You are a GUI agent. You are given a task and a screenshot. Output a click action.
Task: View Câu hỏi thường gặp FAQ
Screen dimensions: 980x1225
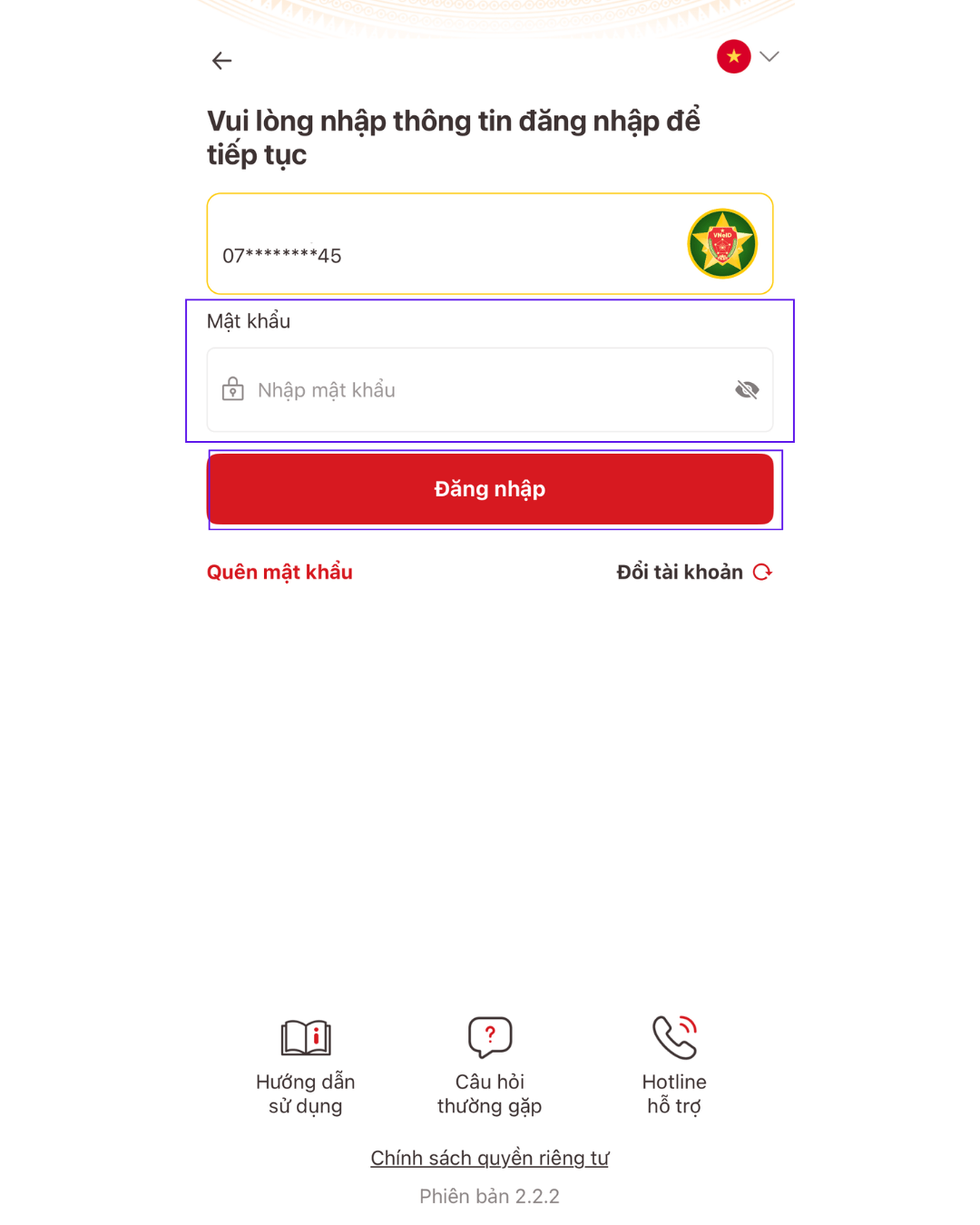point(490,1066)
